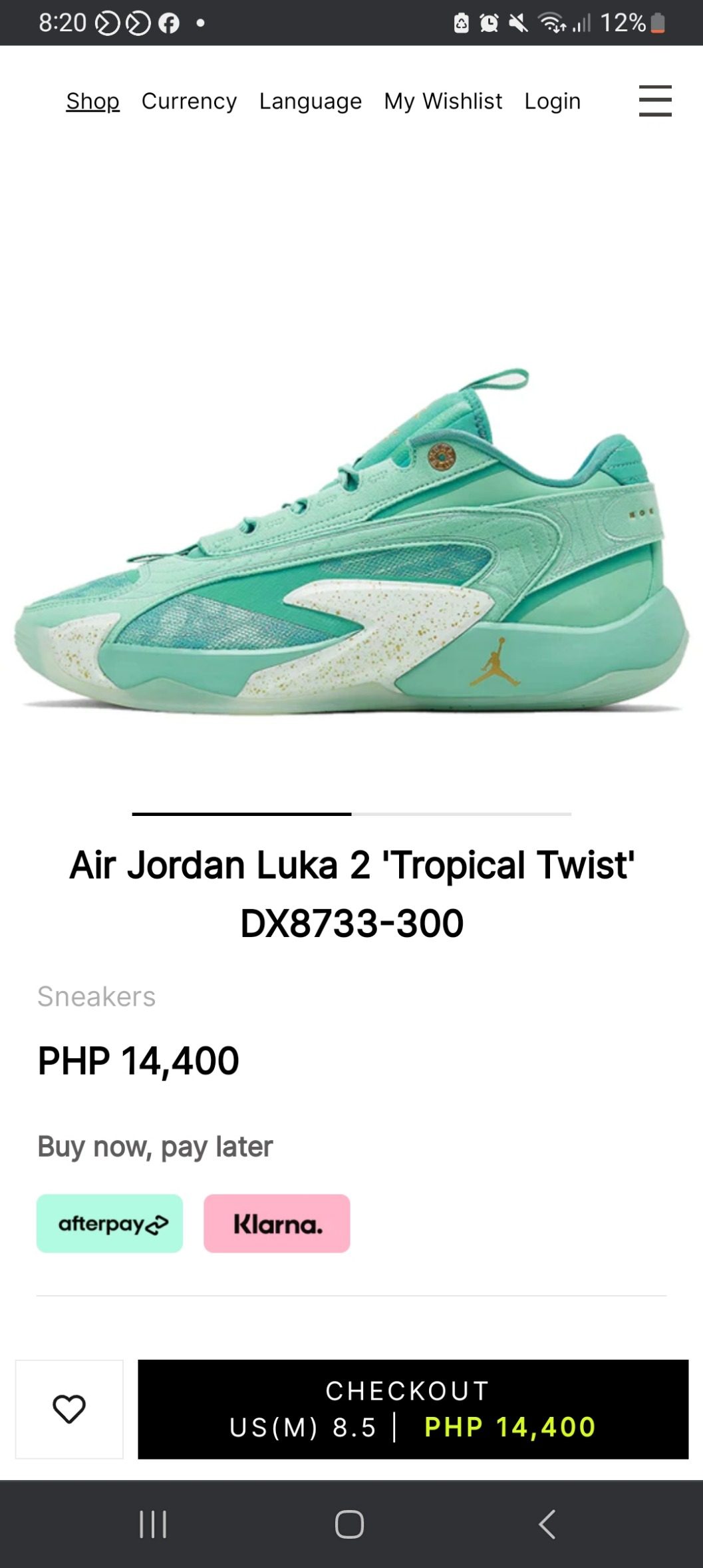This screenshot has width=703, height=1568.
Task: Open the Shop link
Action: [x=92, y=101]
